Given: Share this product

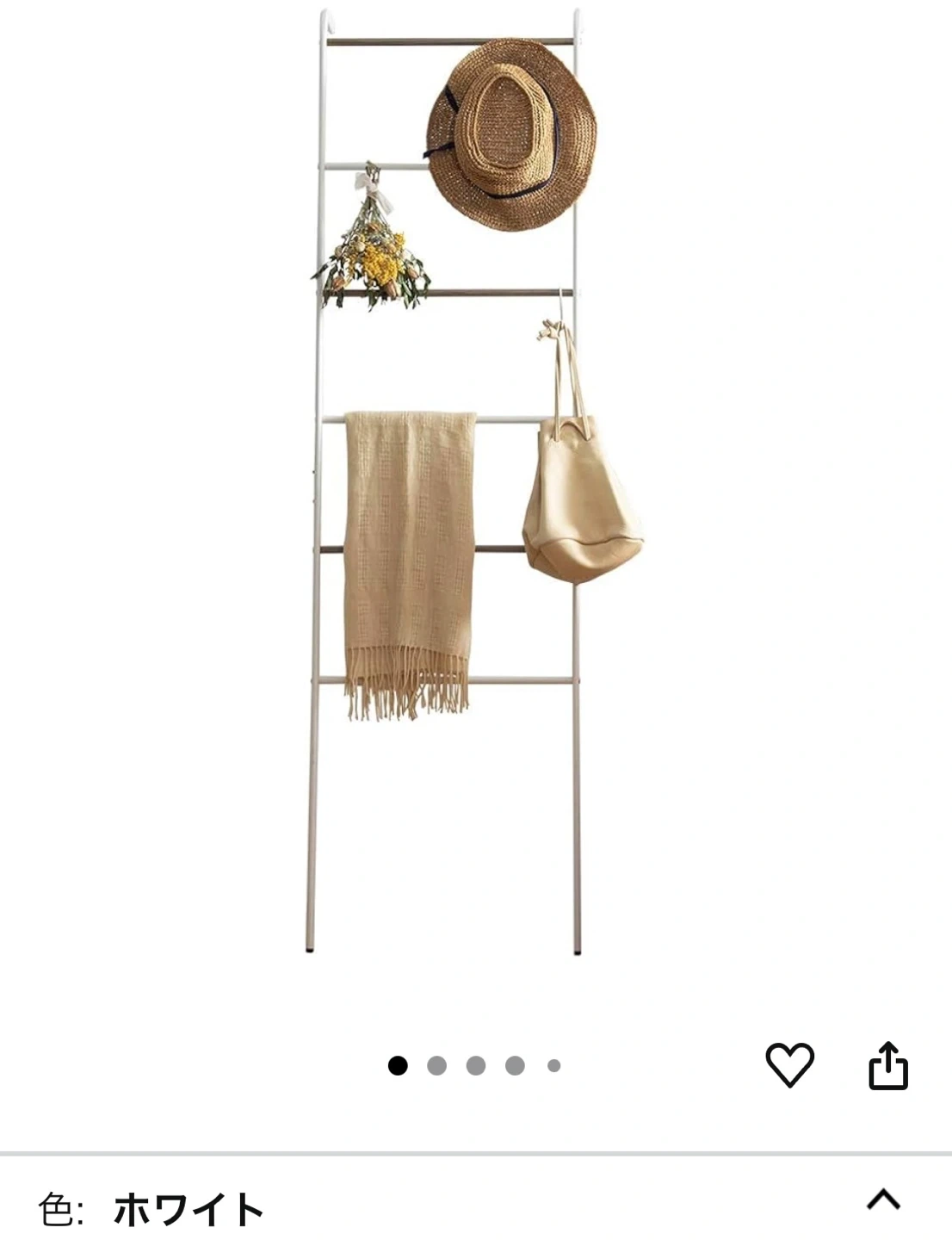Looking at the screenshot, I should (888, 1066).
